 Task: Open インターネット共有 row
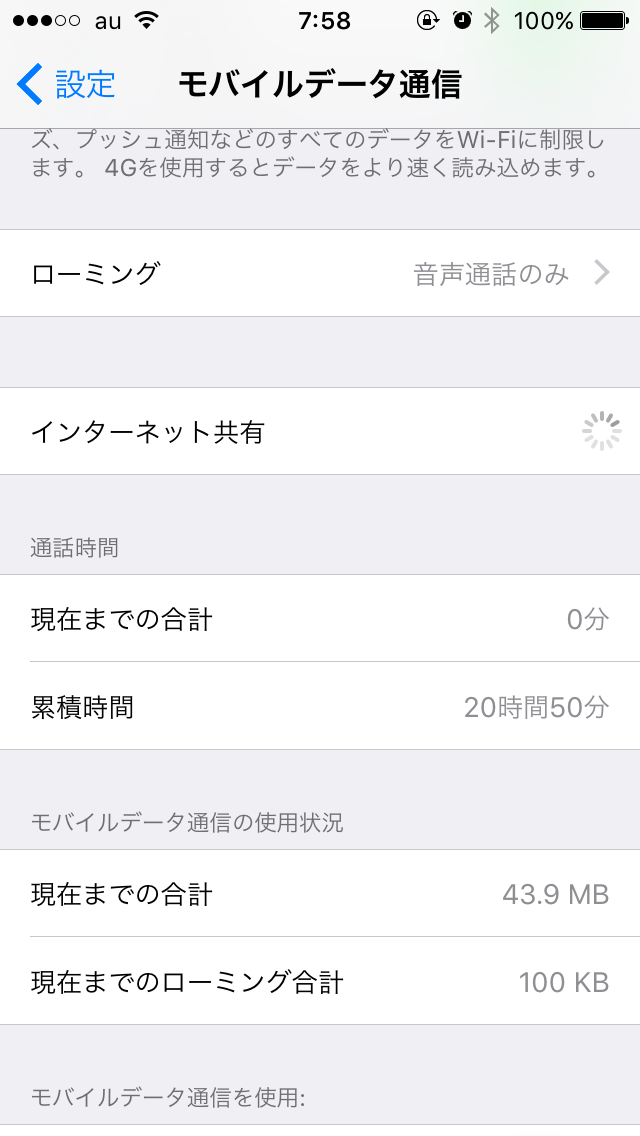pos(320,432)
